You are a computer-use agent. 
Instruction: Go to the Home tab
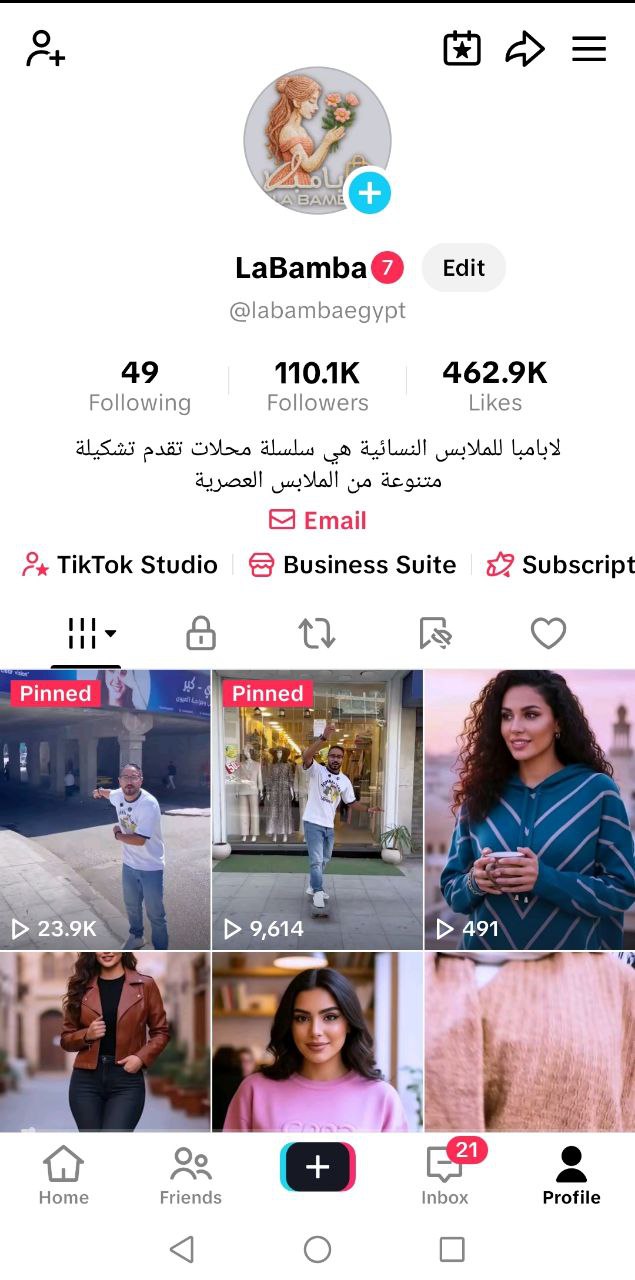point(63,1176)
